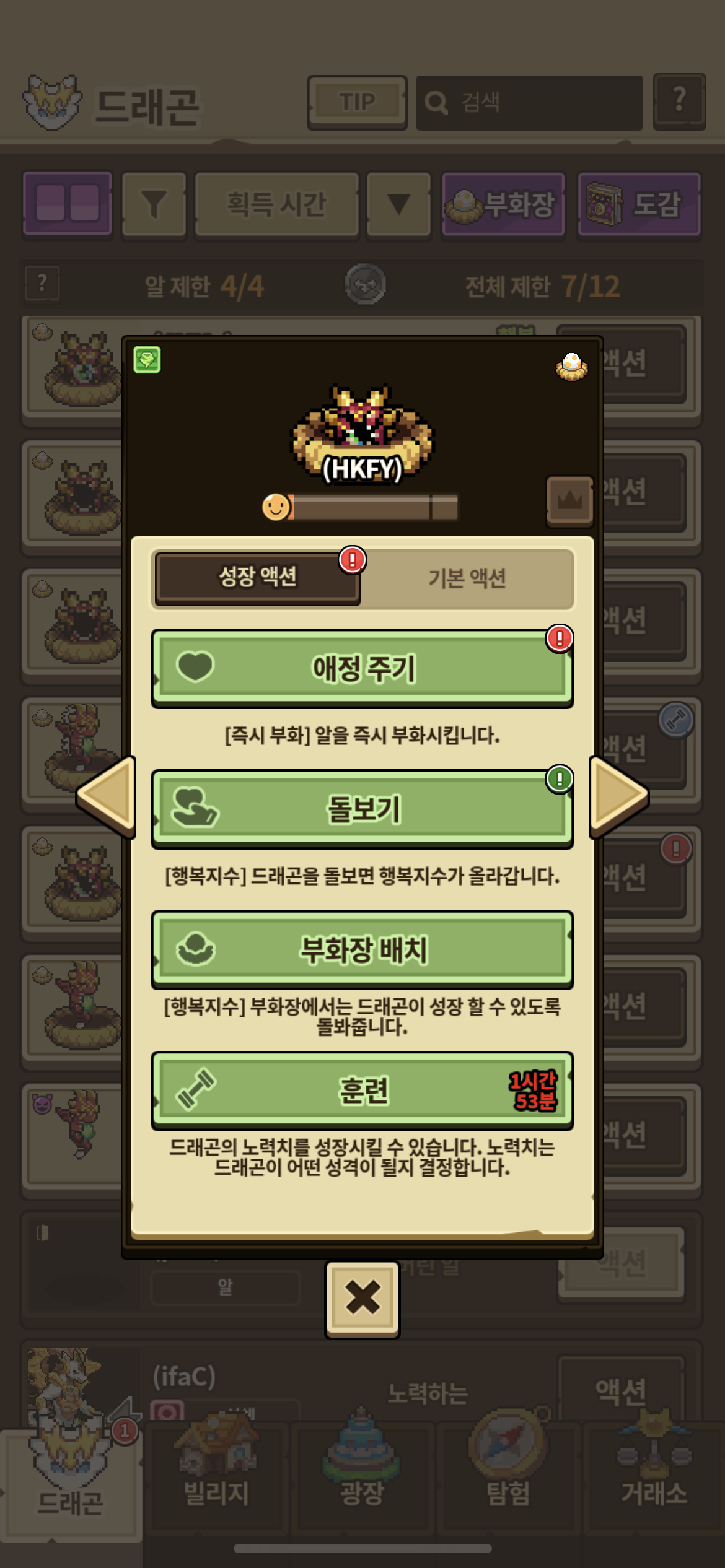The height and width of the screenshot is (1568, 725).
Task: Select the 성장 액션 tab
Action: 257,577
